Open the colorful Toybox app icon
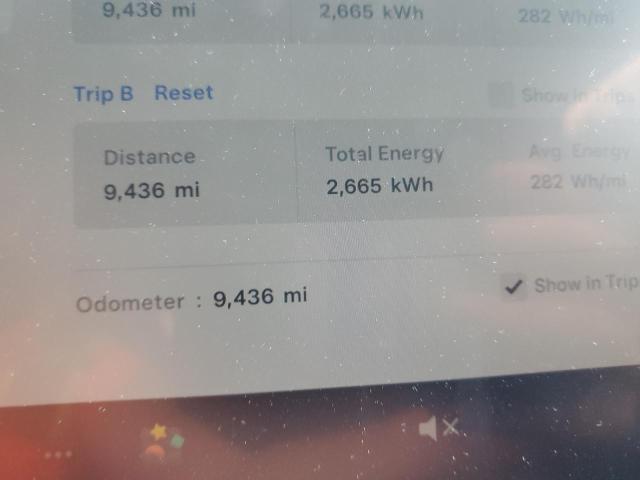640x480 pixels. (164, 441)
